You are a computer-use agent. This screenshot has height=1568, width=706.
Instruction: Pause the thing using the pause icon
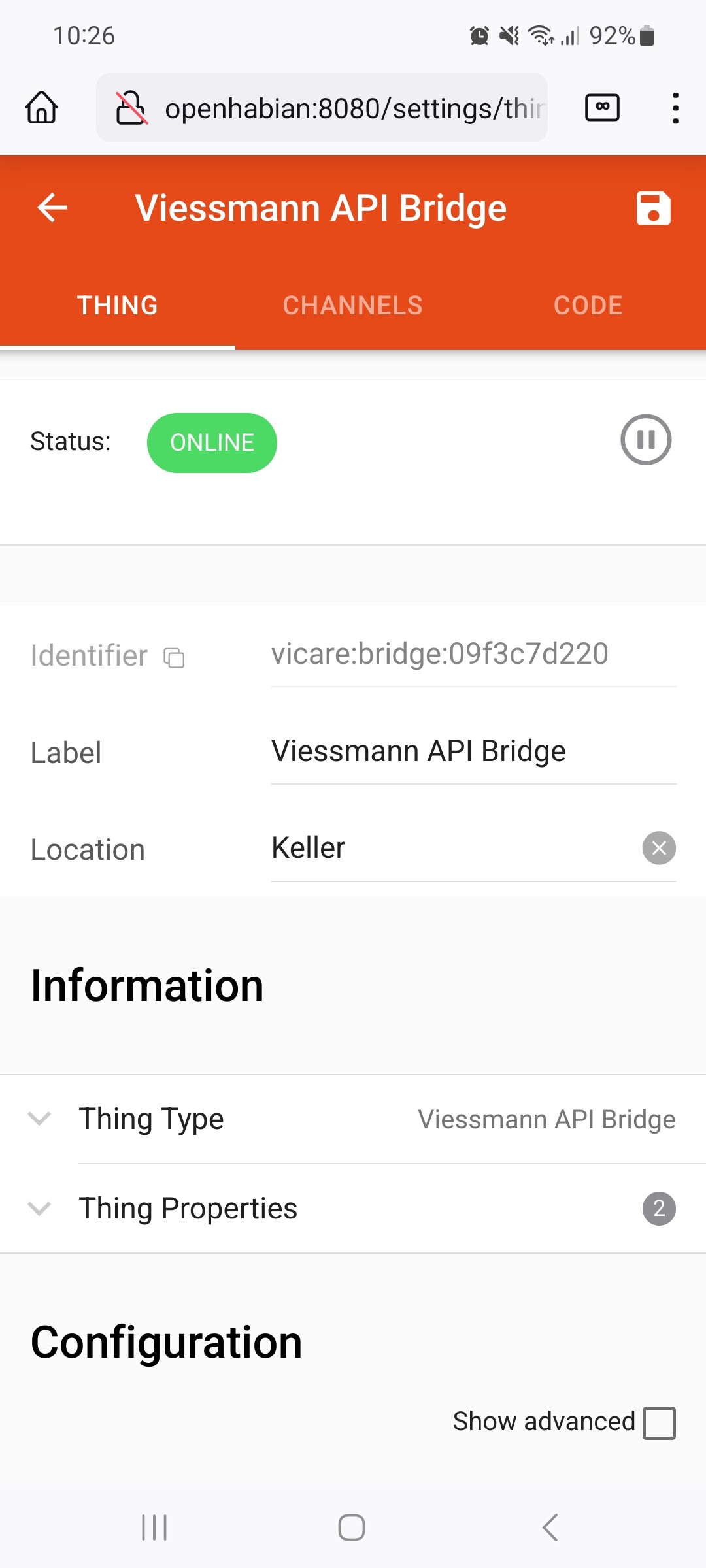point(646,440)
